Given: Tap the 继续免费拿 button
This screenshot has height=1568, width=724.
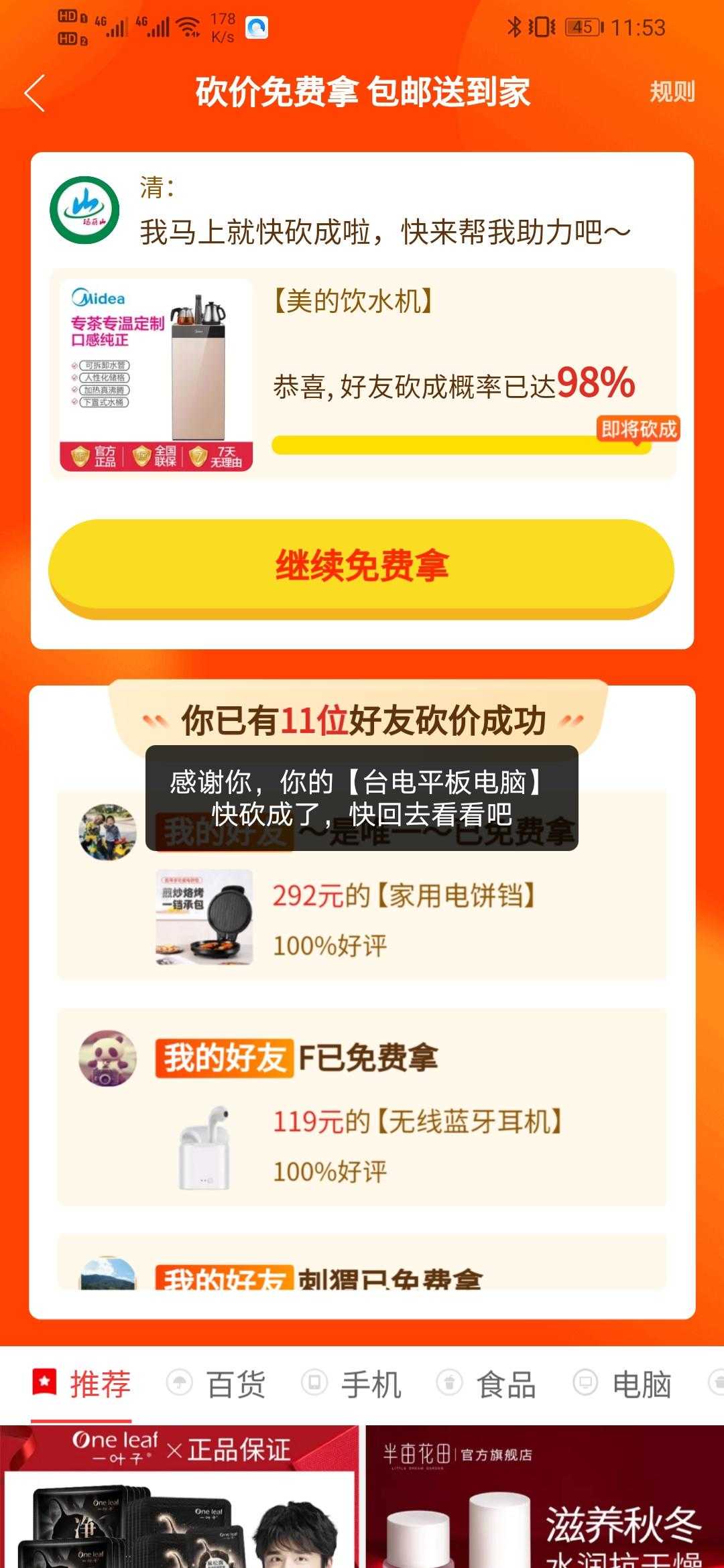Looking at the screenshot, I should click(361, 566).
